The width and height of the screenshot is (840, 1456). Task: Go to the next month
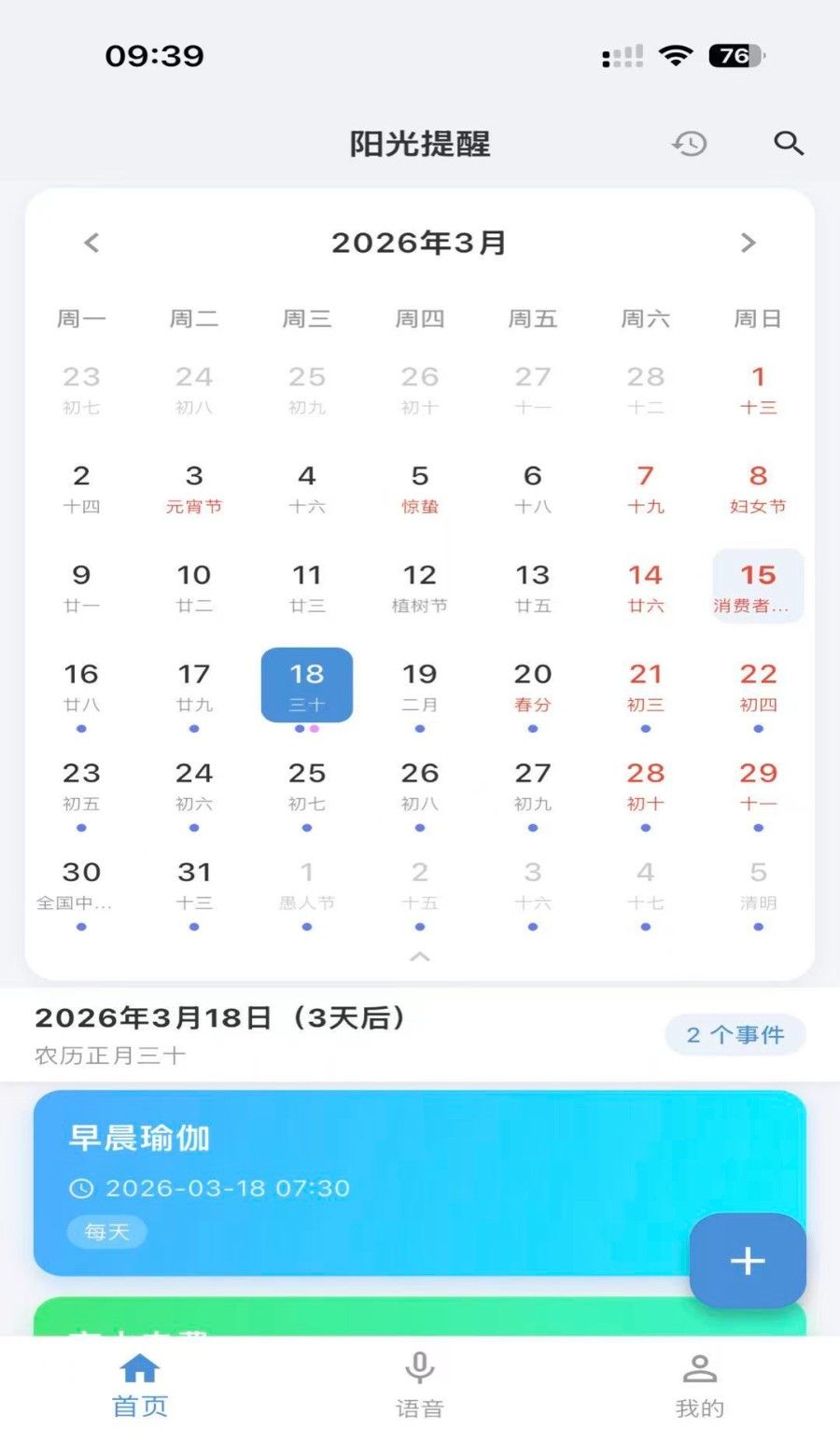coord(748,243)
